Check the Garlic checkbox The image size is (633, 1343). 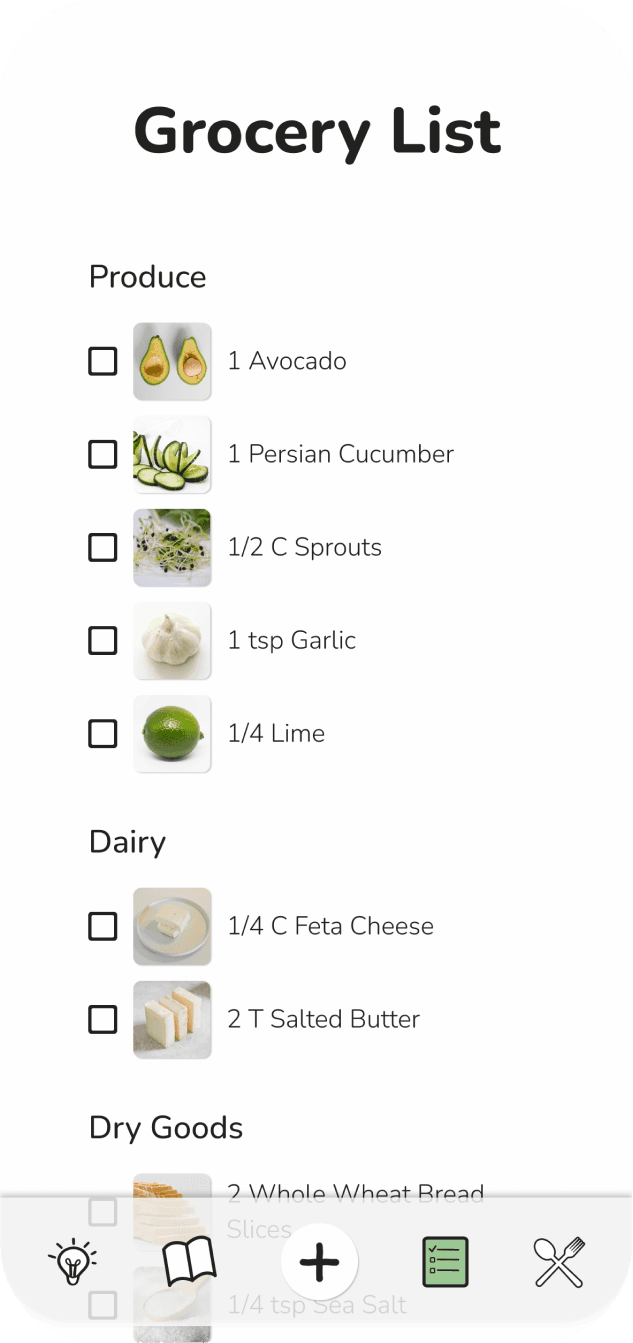[103, 640]
